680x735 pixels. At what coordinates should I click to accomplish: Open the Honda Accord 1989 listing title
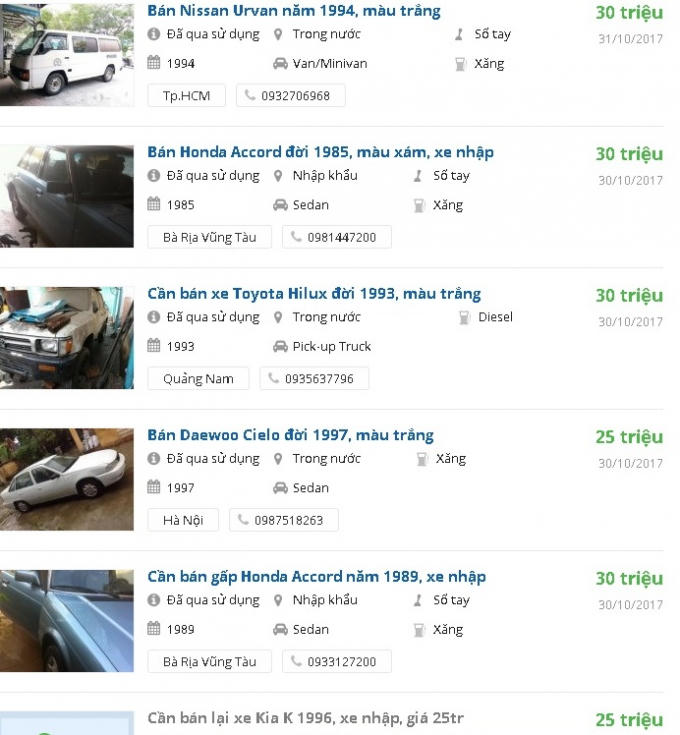point(316,577)
